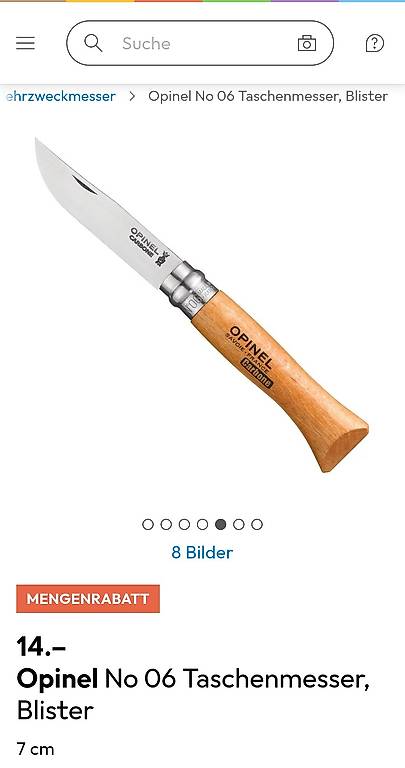
Task: Go to the Mehrzweckmesser breadcrumb category
Action: (61, 96)
